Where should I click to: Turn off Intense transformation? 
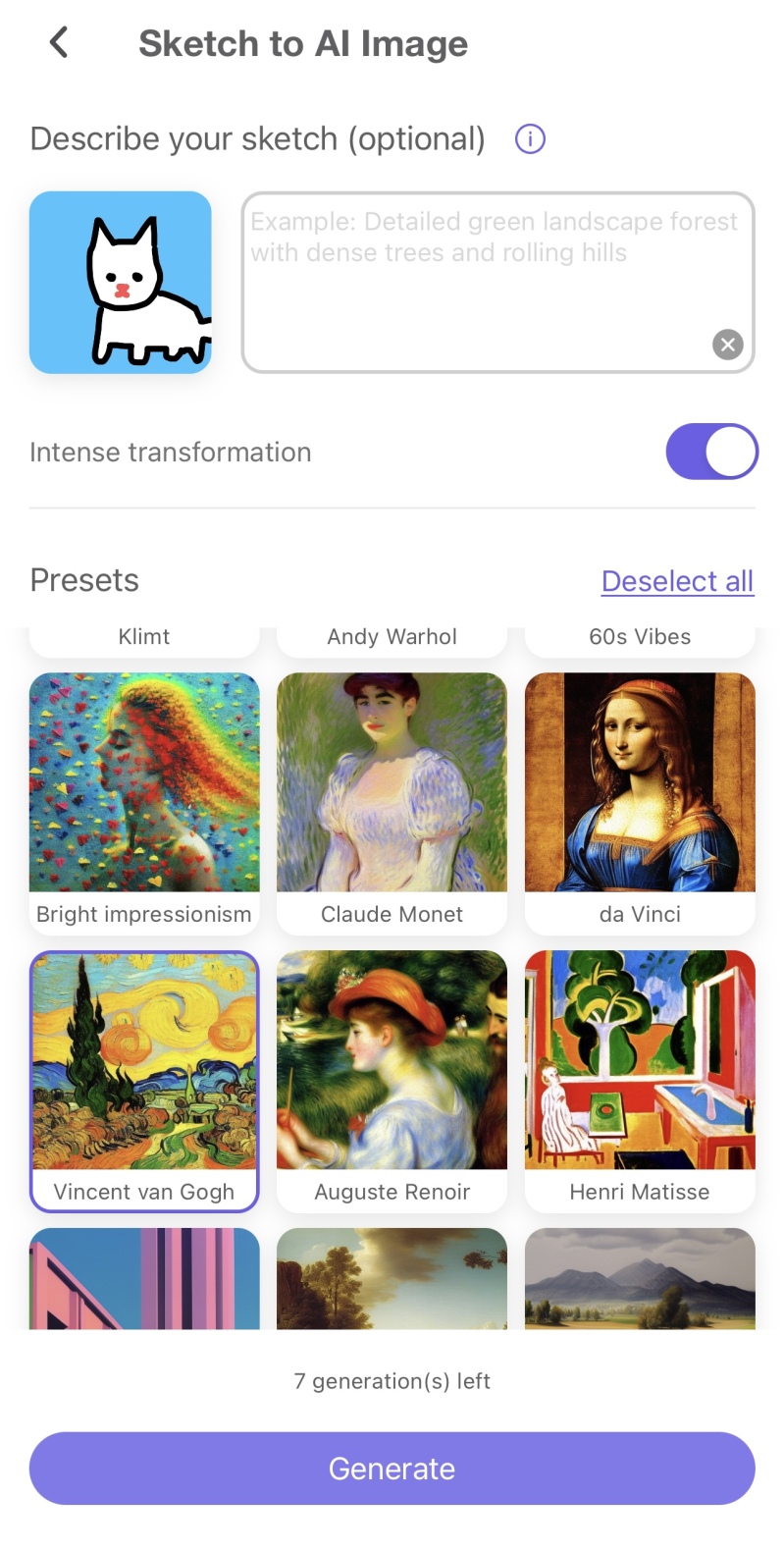pyautogui.click(x=711, y=452)
